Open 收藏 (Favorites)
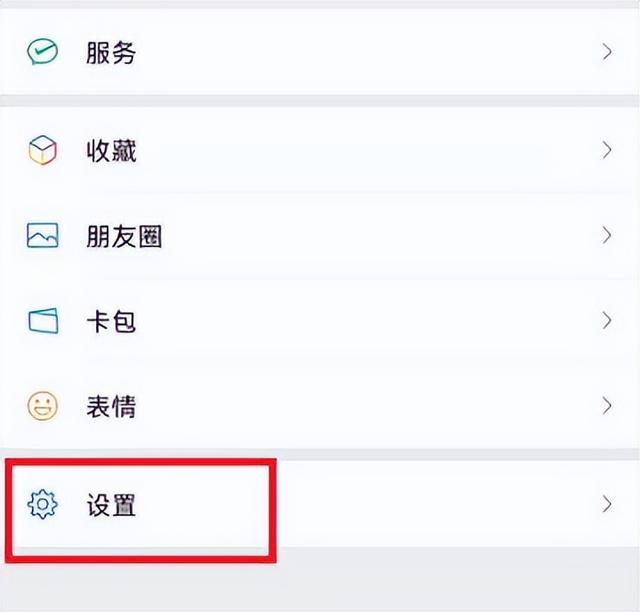The height and width of the screenshot is (612, 640). 110,151
